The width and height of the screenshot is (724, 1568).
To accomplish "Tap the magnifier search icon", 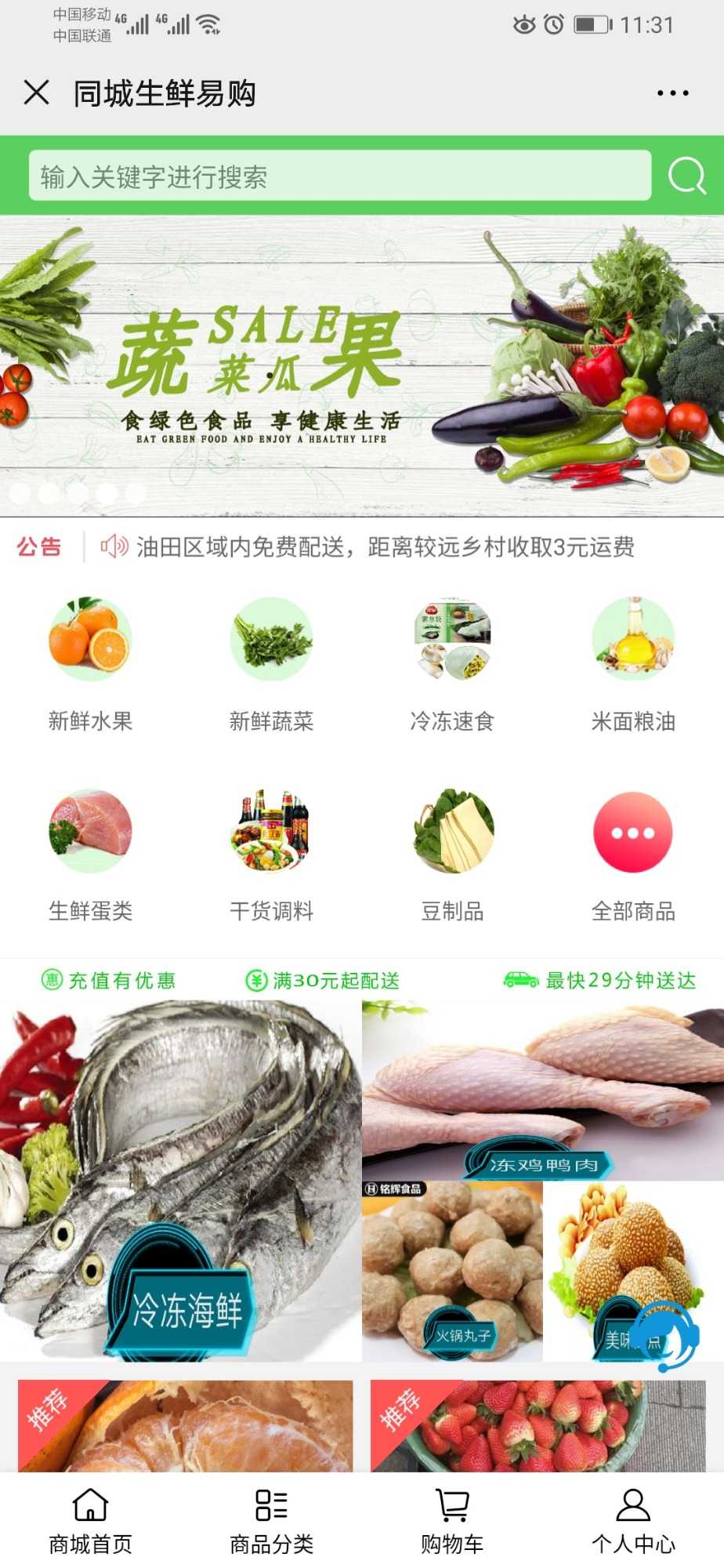I will [x=687, y=176].
